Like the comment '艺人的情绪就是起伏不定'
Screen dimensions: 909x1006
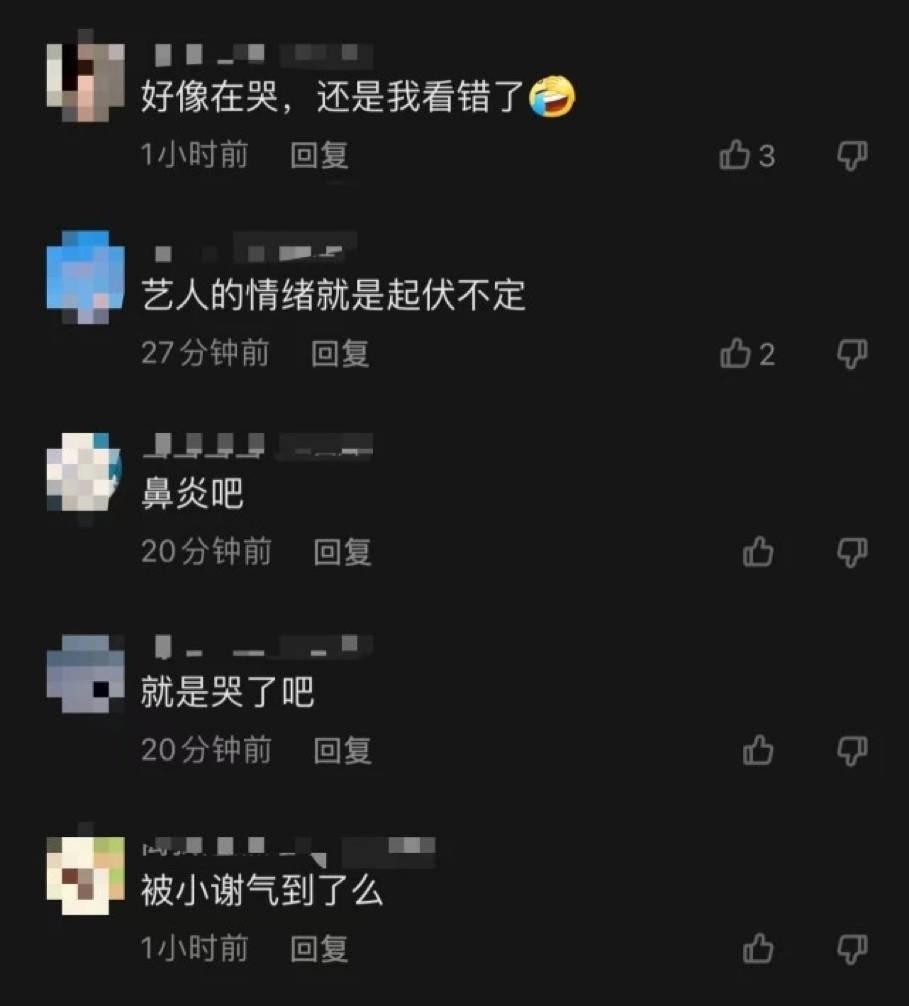click(736, 353)
